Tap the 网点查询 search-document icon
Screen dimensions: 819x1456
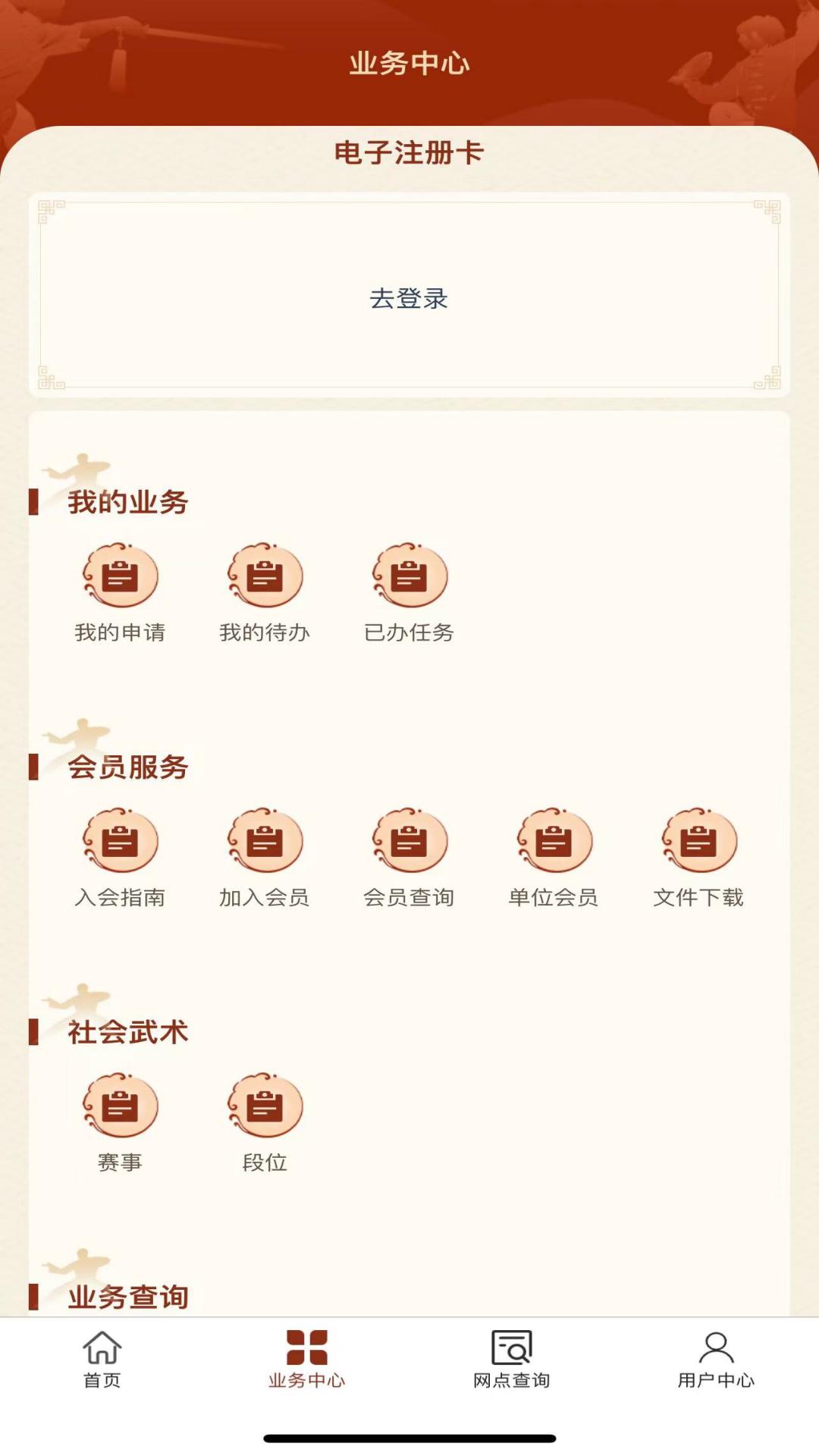pos(512,1365)
